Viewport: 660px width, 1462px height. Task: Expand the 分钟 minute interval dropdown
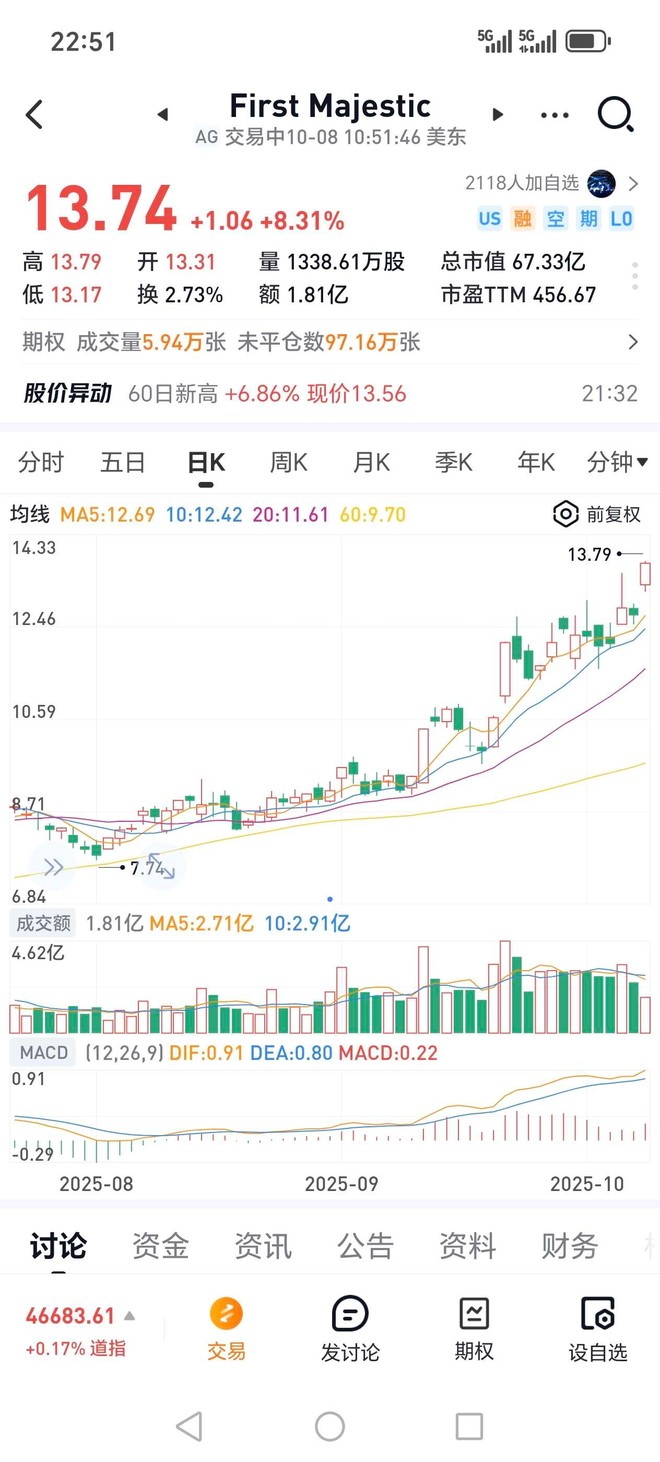tap(616, 462)
